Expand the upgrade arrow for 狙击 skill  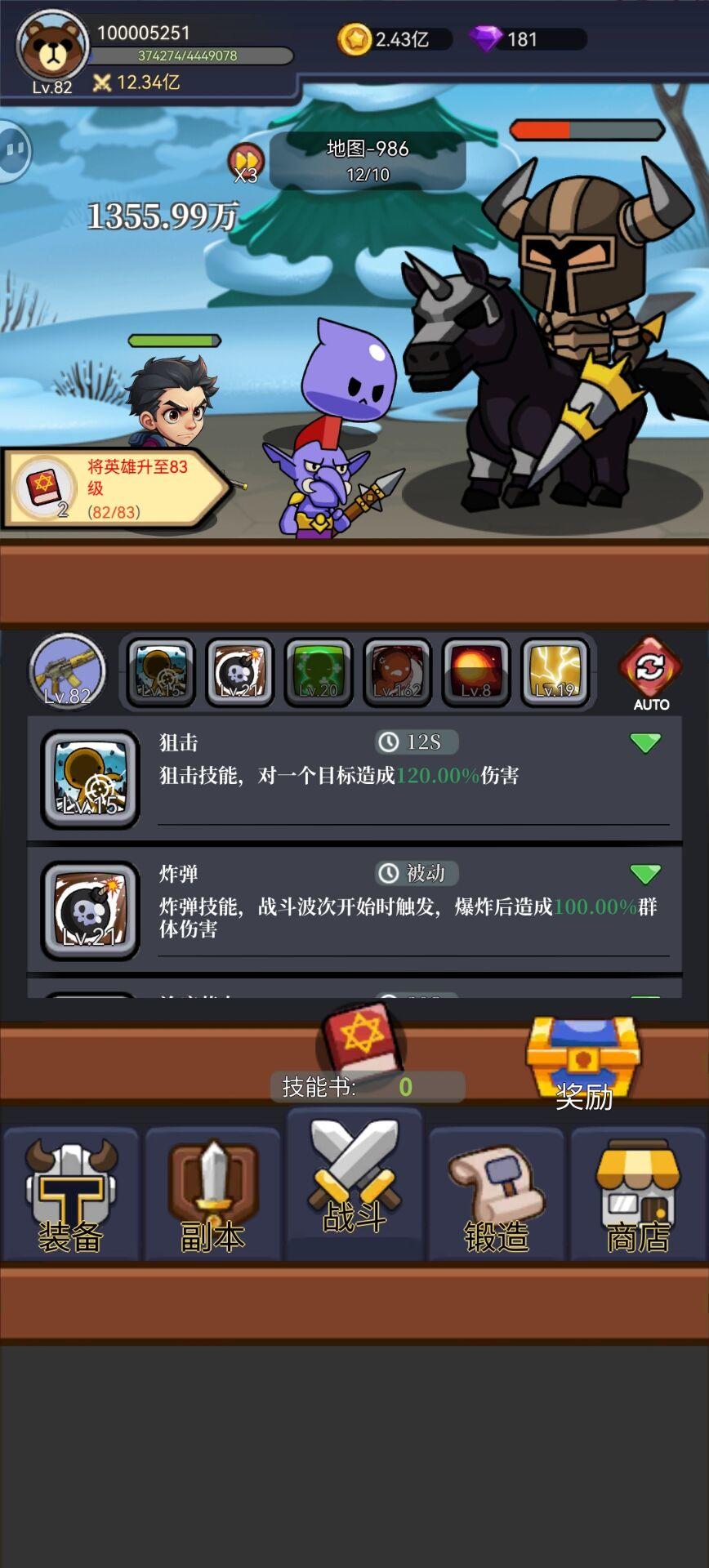[x=645, y=743]
